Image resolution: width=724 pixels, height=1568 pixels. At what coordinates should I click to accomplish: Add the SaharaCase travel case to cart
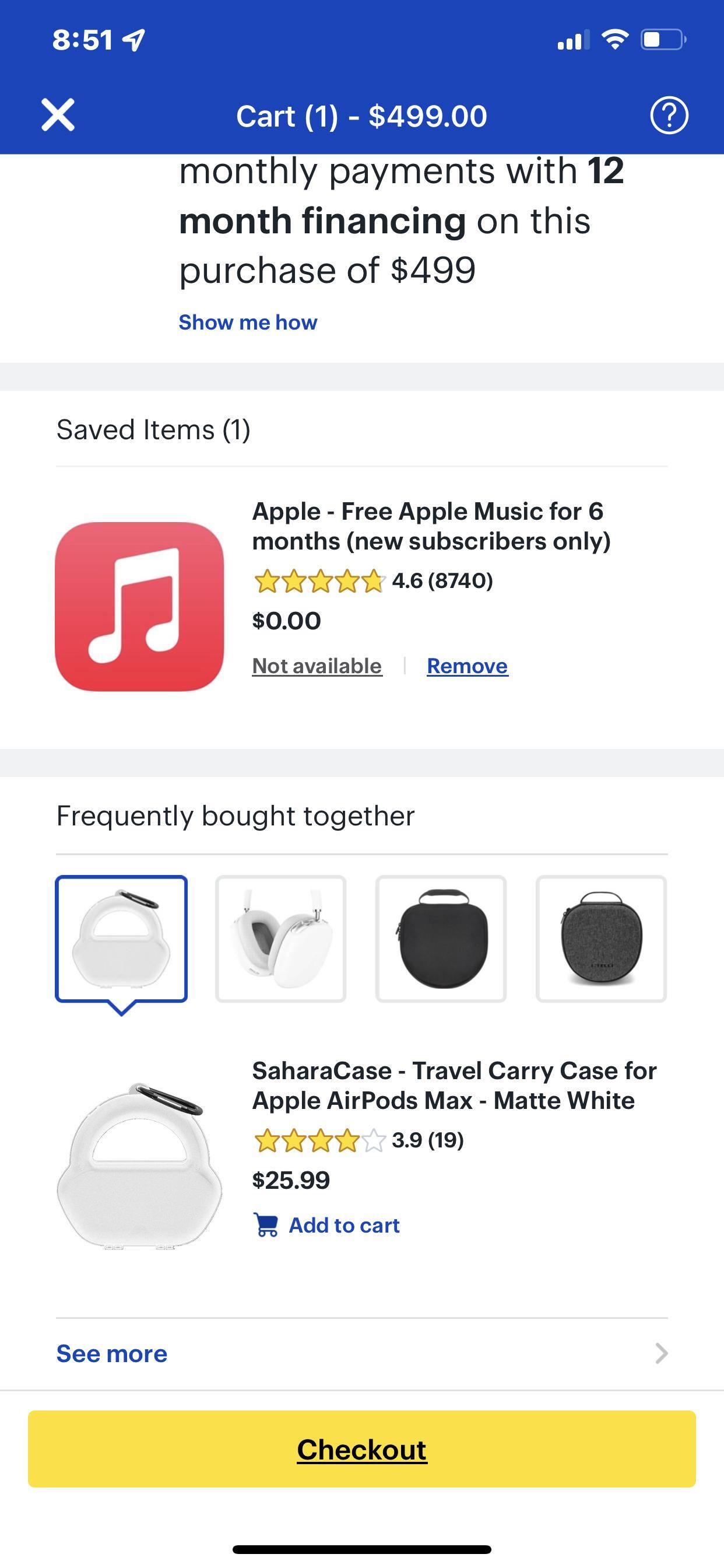click(326, 1224)
